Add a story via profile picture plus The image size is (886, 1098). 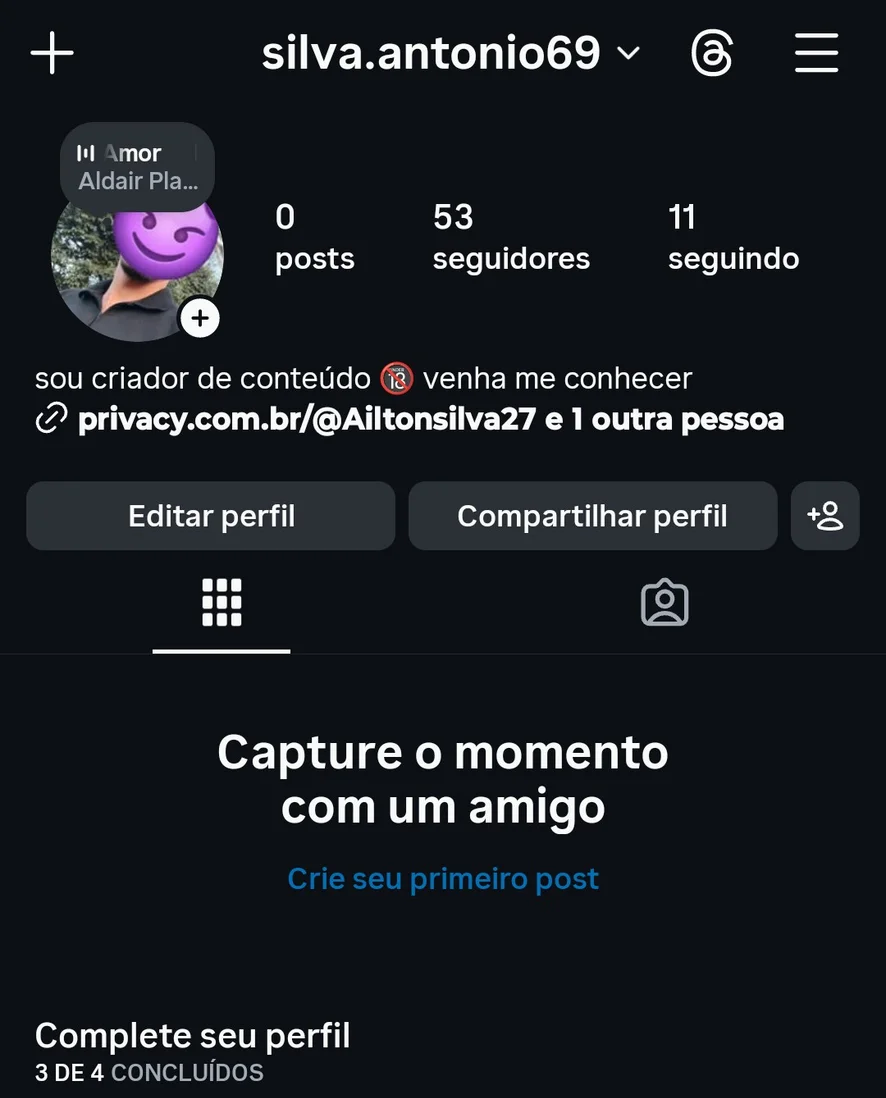200,319
